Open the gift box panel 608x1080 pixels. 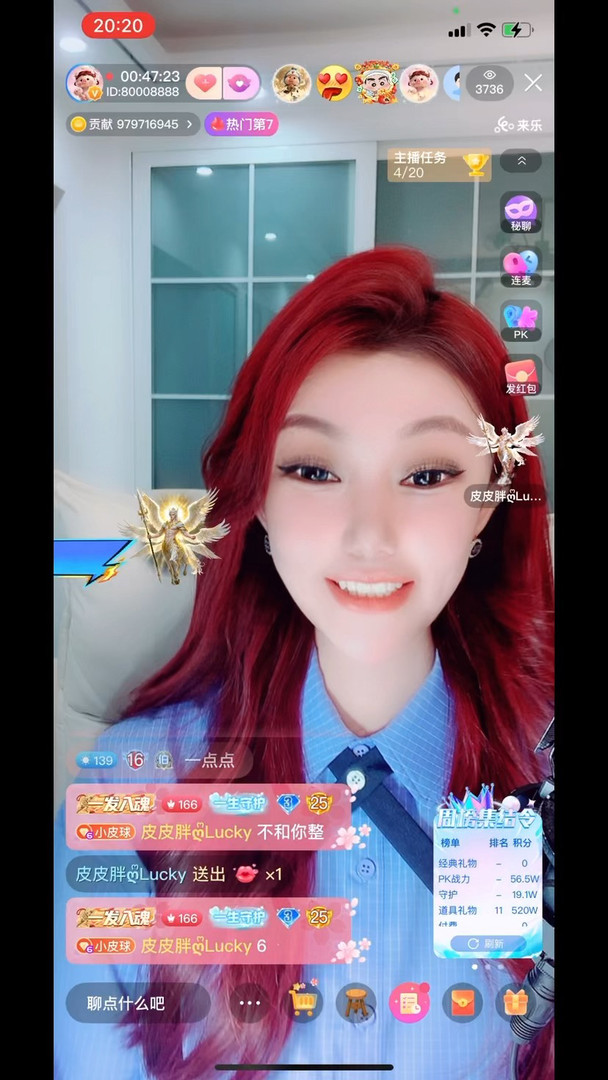pyautogui.click(x=515, y=1002)
